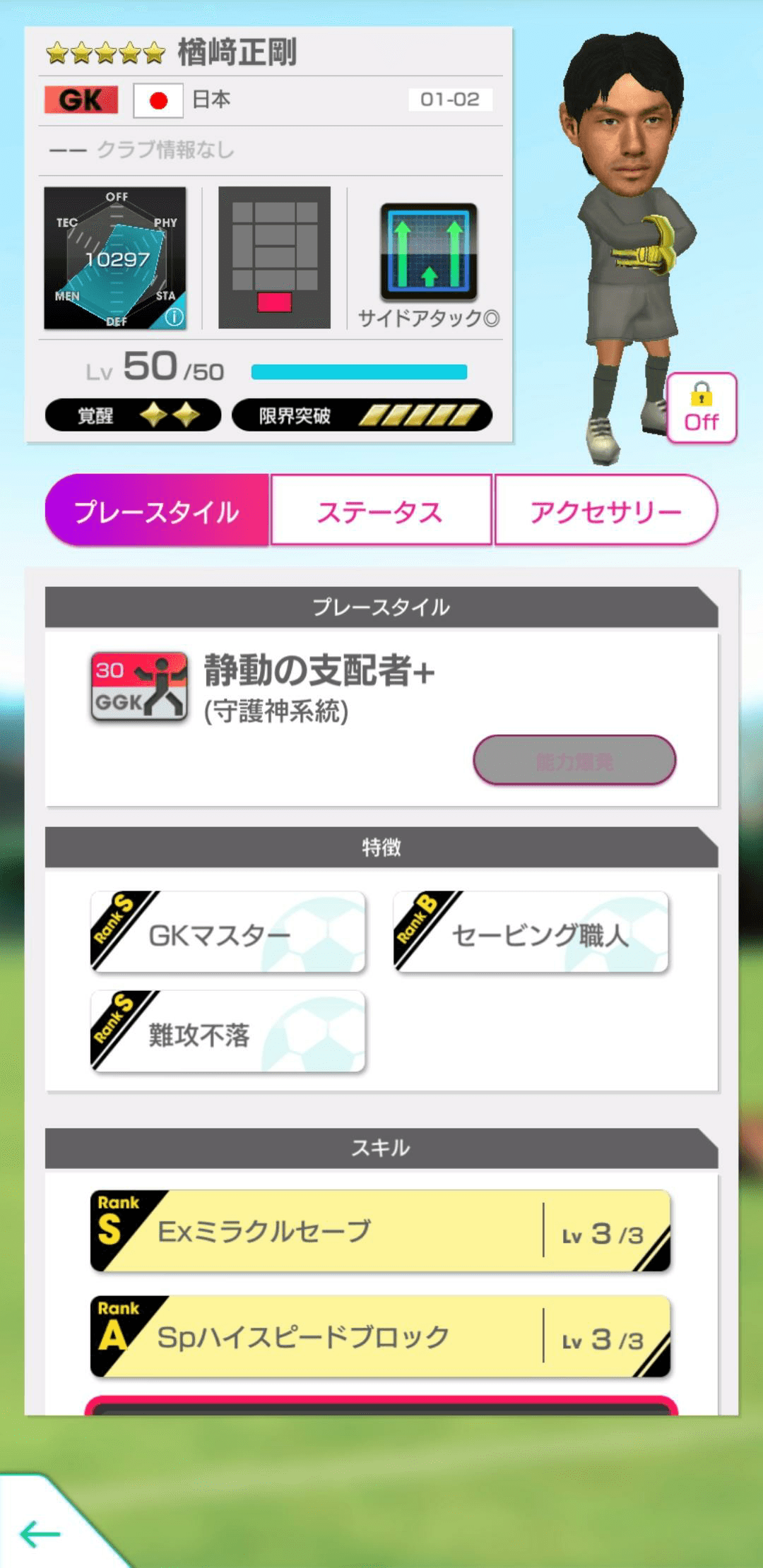Switch to the ステータス tab
The image size is (763, 1568).
(381, 510)
